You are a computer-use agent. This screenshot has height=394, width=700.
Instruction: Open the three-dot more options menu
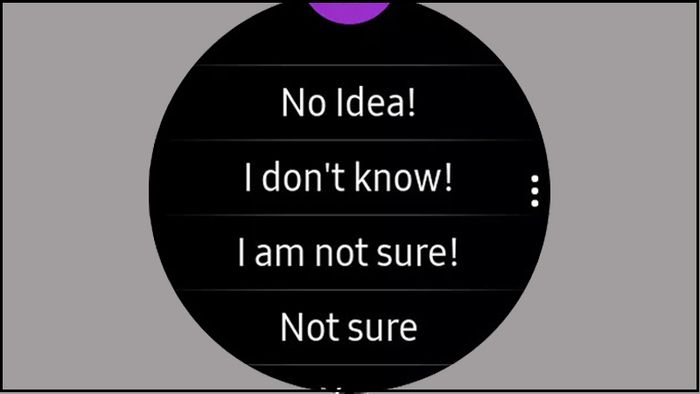point(535,191)
